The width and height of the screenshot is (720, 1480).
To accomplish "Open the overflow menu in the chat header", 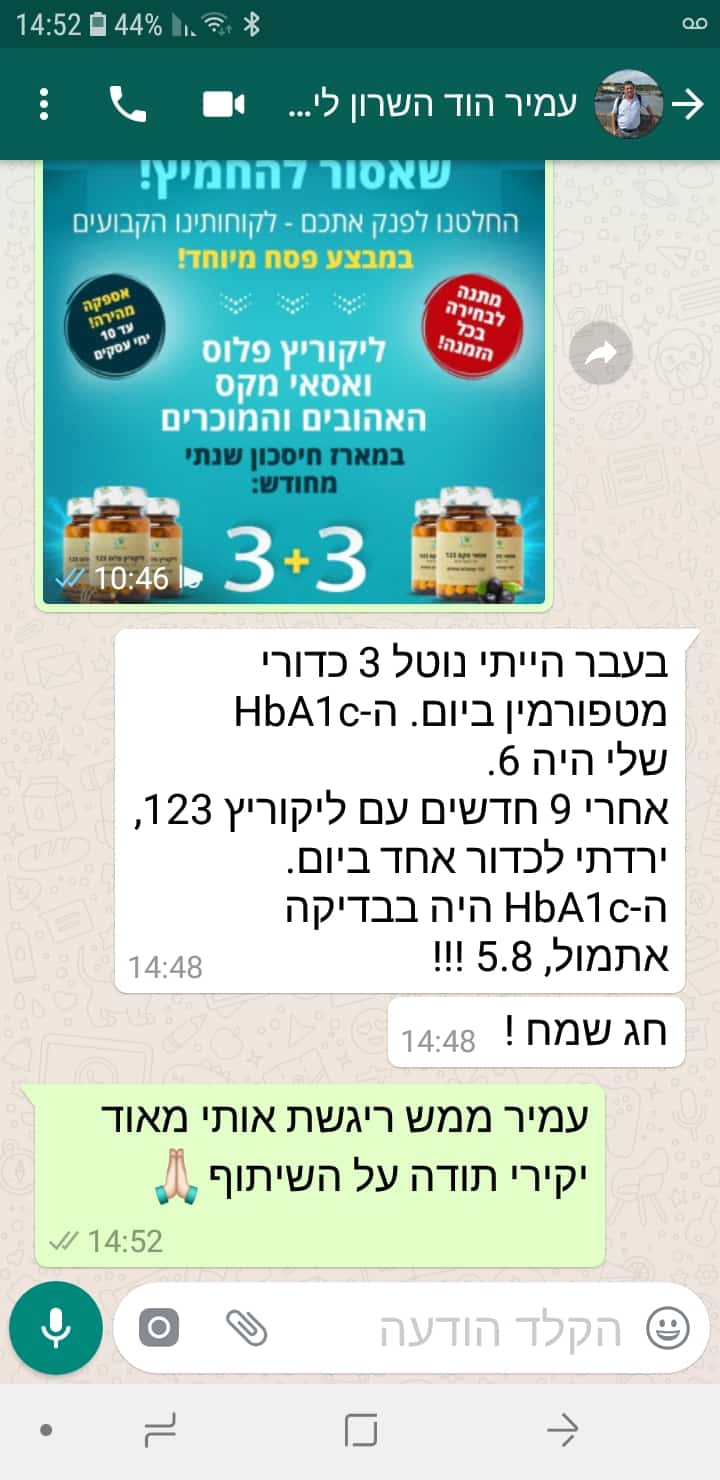I will tap(43, 105).
